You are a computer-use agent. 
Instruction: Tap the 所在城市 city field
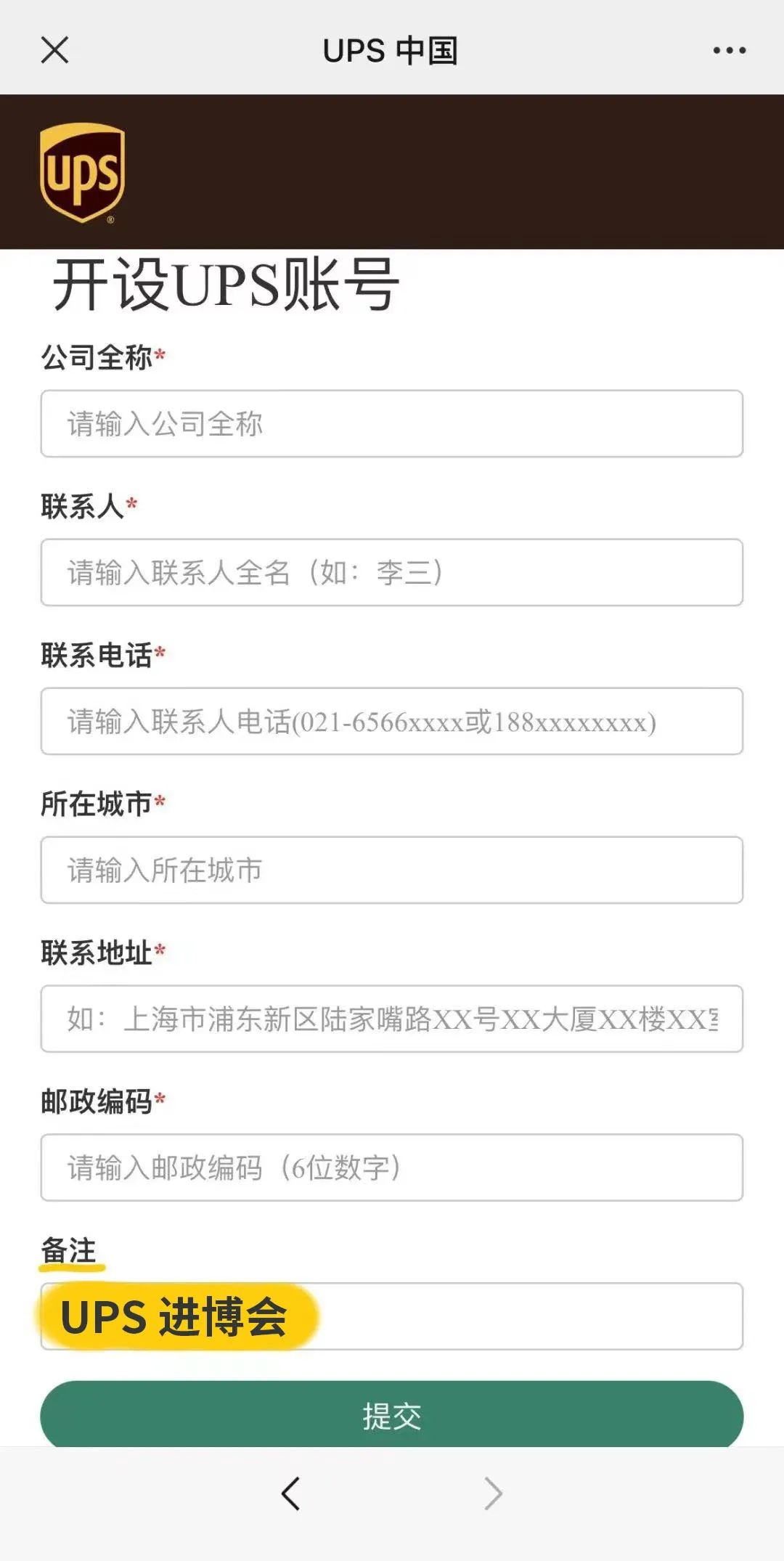(392, 871)
